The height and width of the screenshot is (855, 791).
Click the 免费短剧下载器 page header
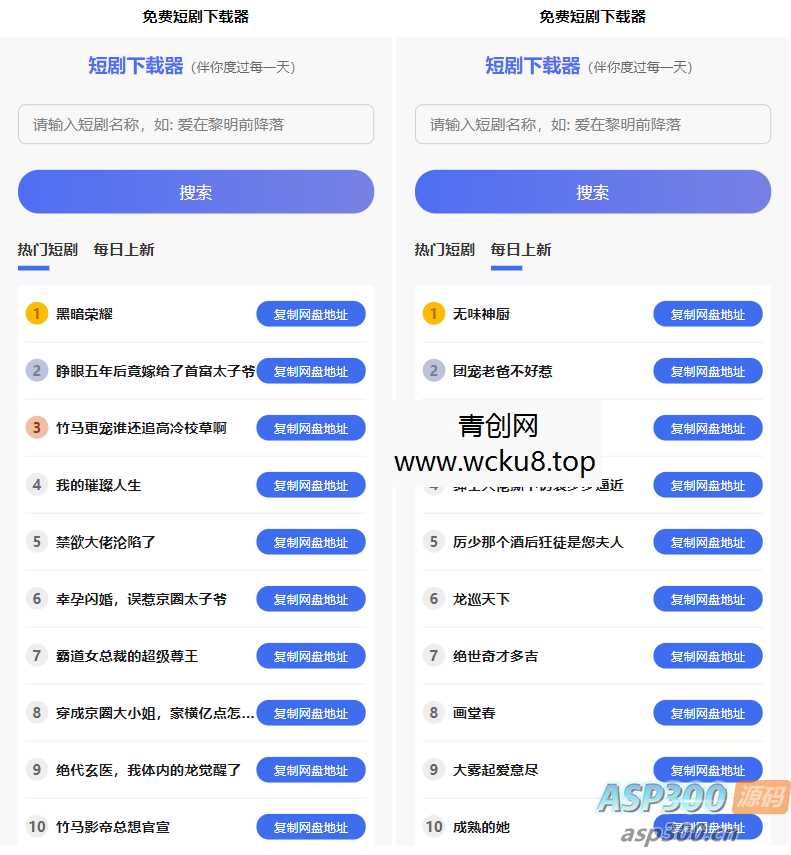coord(195,17)
